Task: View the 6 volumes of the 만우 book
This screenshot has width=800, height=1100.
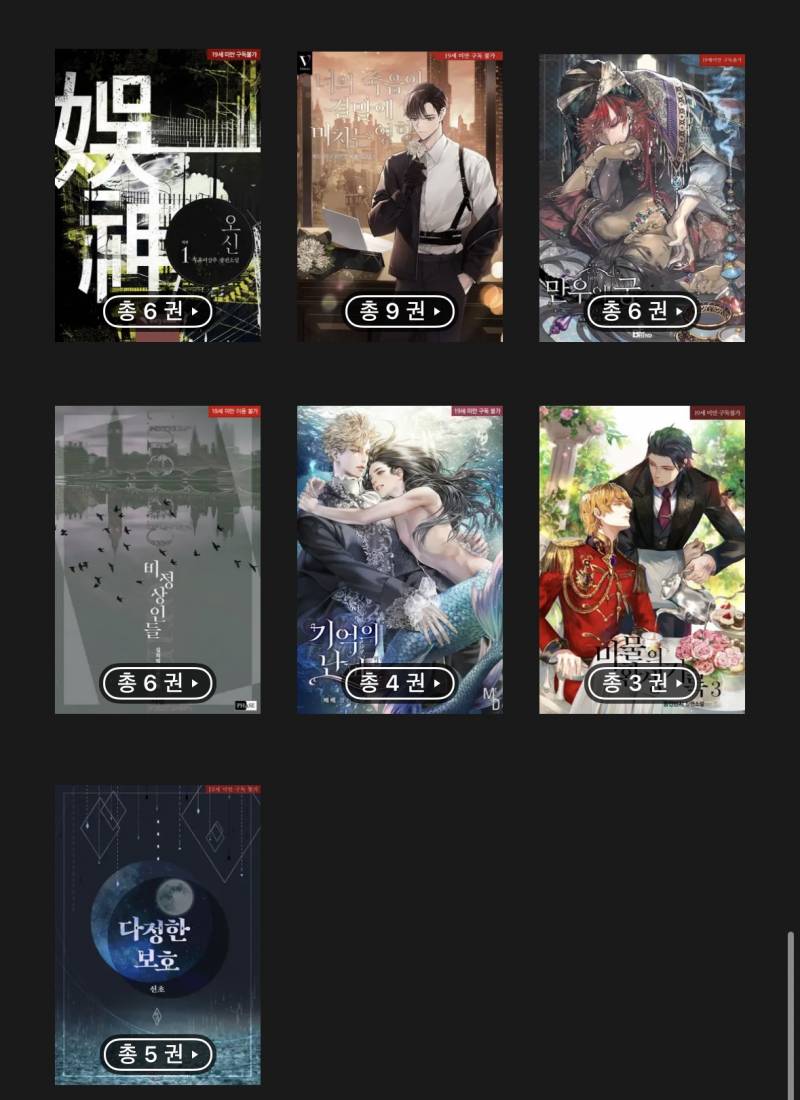Action: [x=642, y=311]
